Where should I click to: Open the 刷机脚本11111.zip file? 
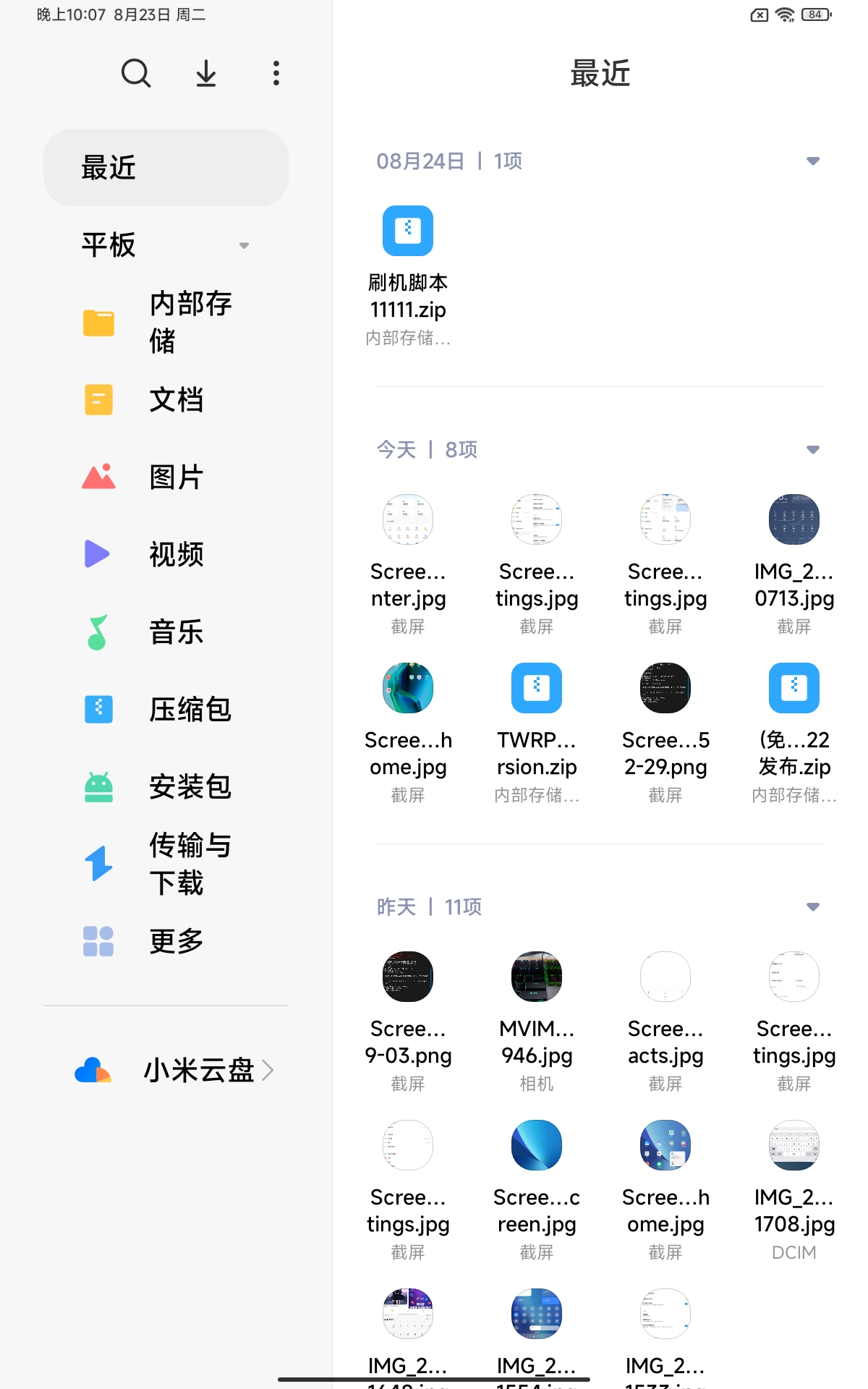pyautogui.click(x=408, y=231)
